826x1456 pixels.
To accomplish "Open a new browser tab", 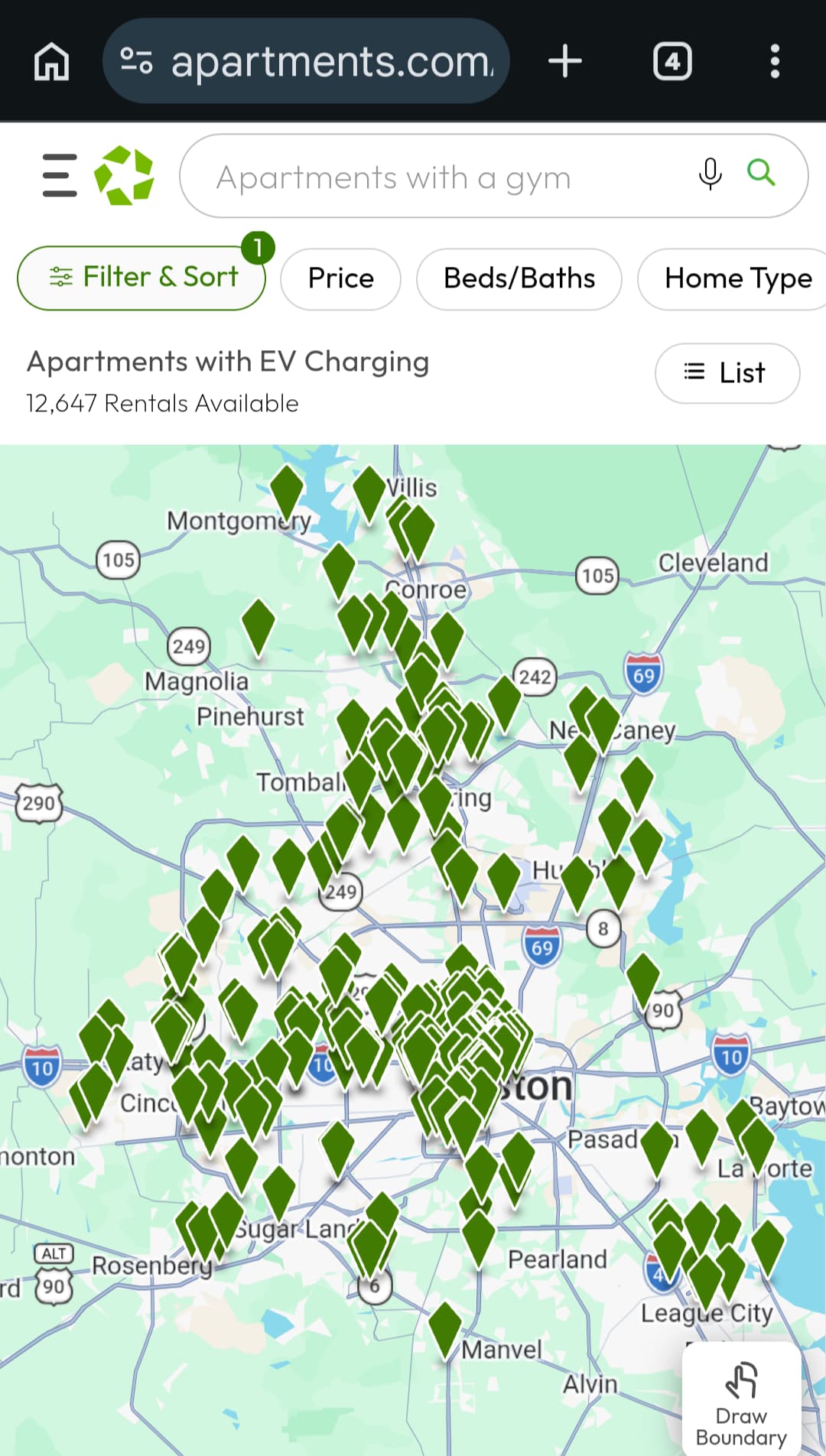I will click(x=565, y=61).
